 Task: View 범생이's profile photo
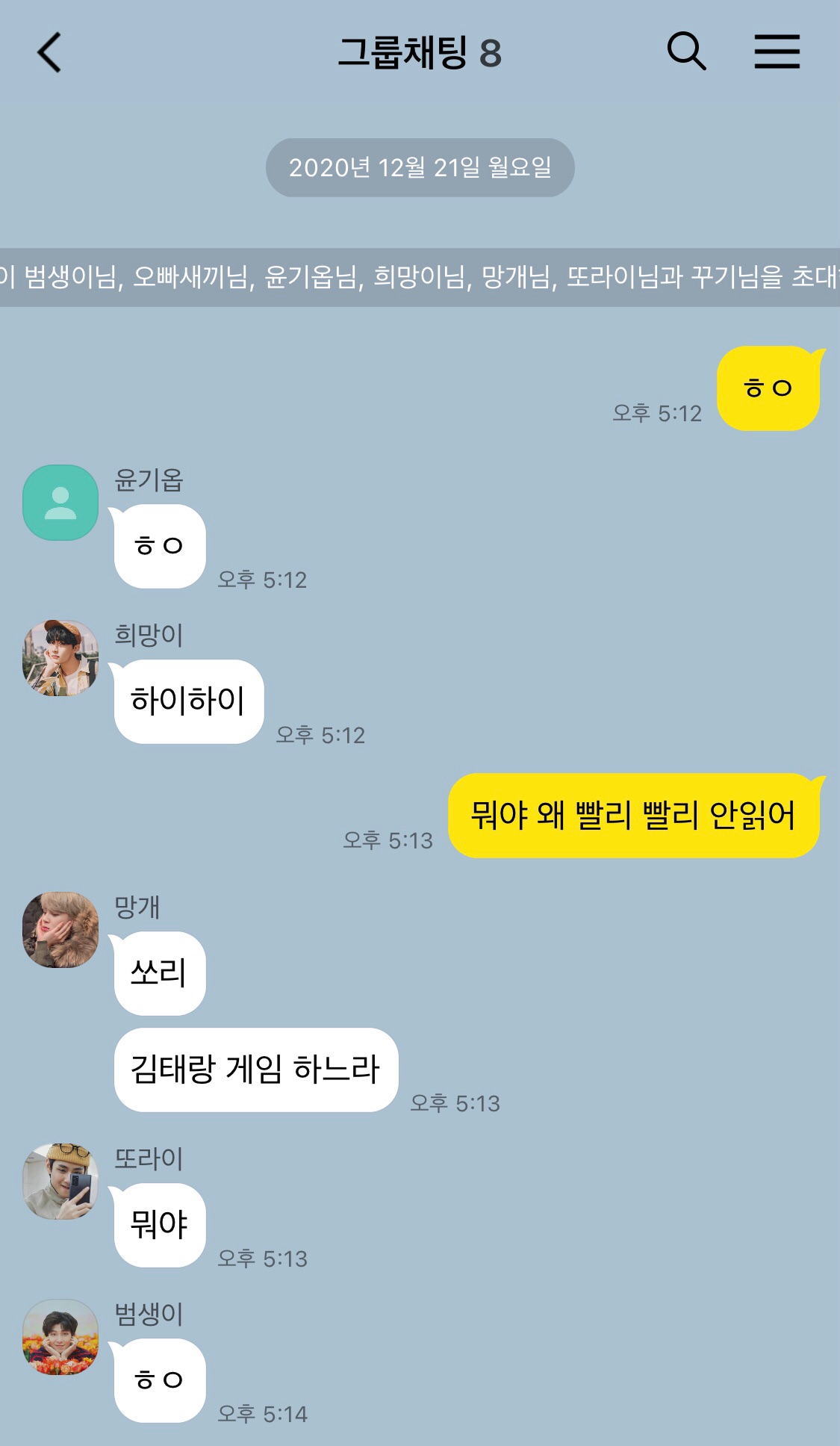click(x=60, y=1337)
